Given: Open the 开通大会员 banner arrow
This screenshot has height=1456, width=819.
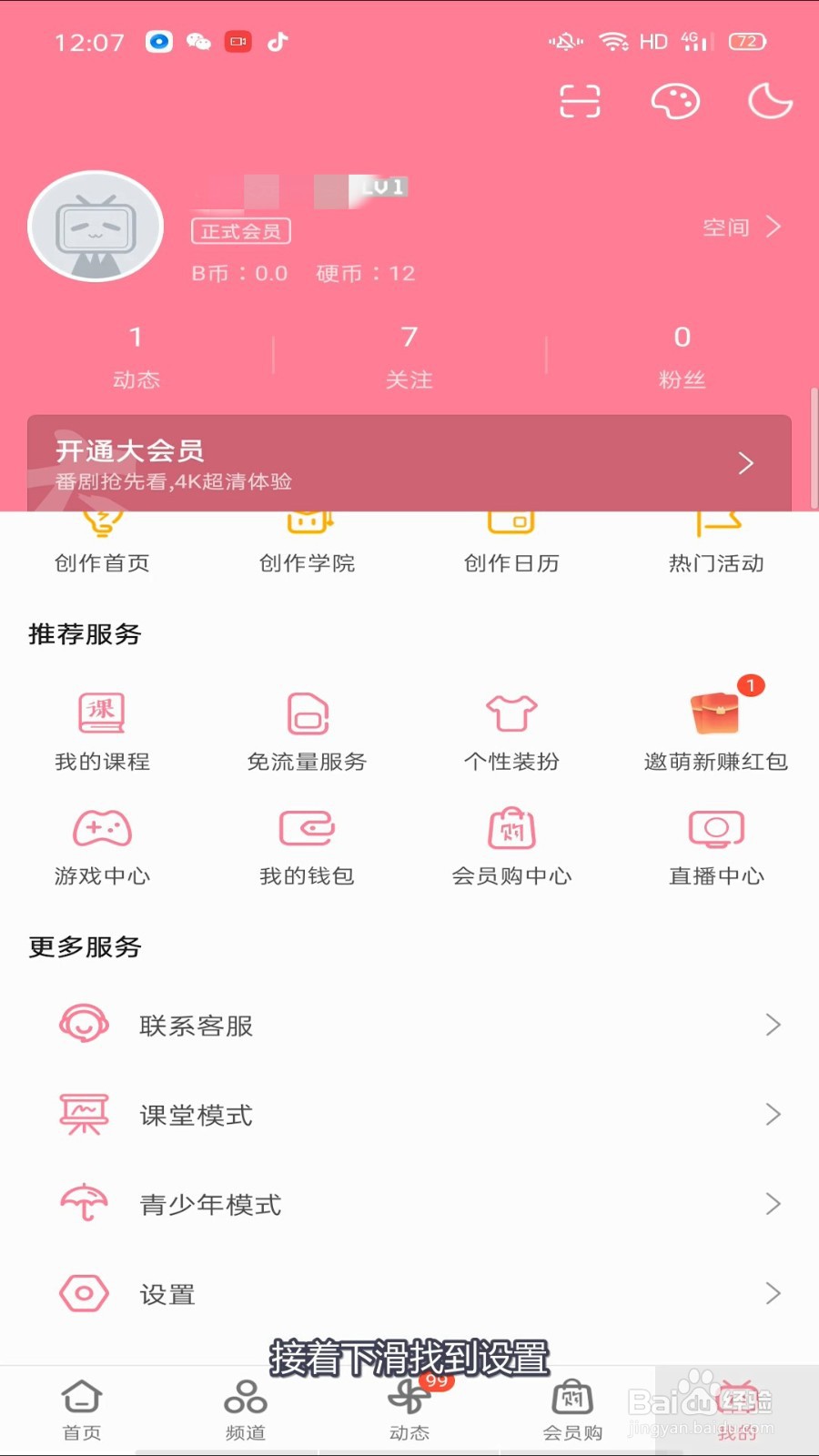Looking at the screenshot, I should click(745, 463).
